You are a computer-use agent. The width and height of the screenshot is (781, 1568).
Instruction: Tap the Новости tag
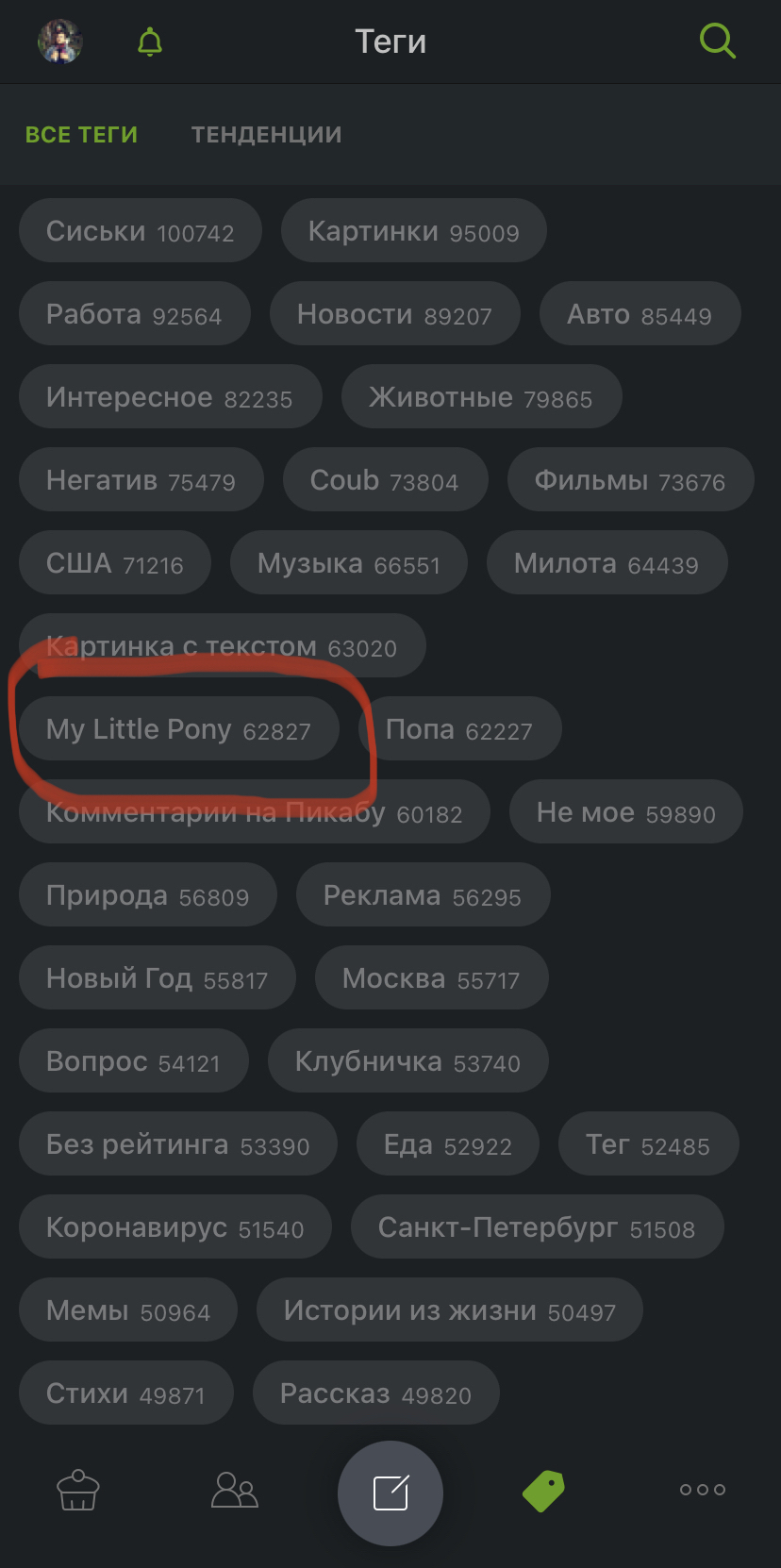(394, 314)
